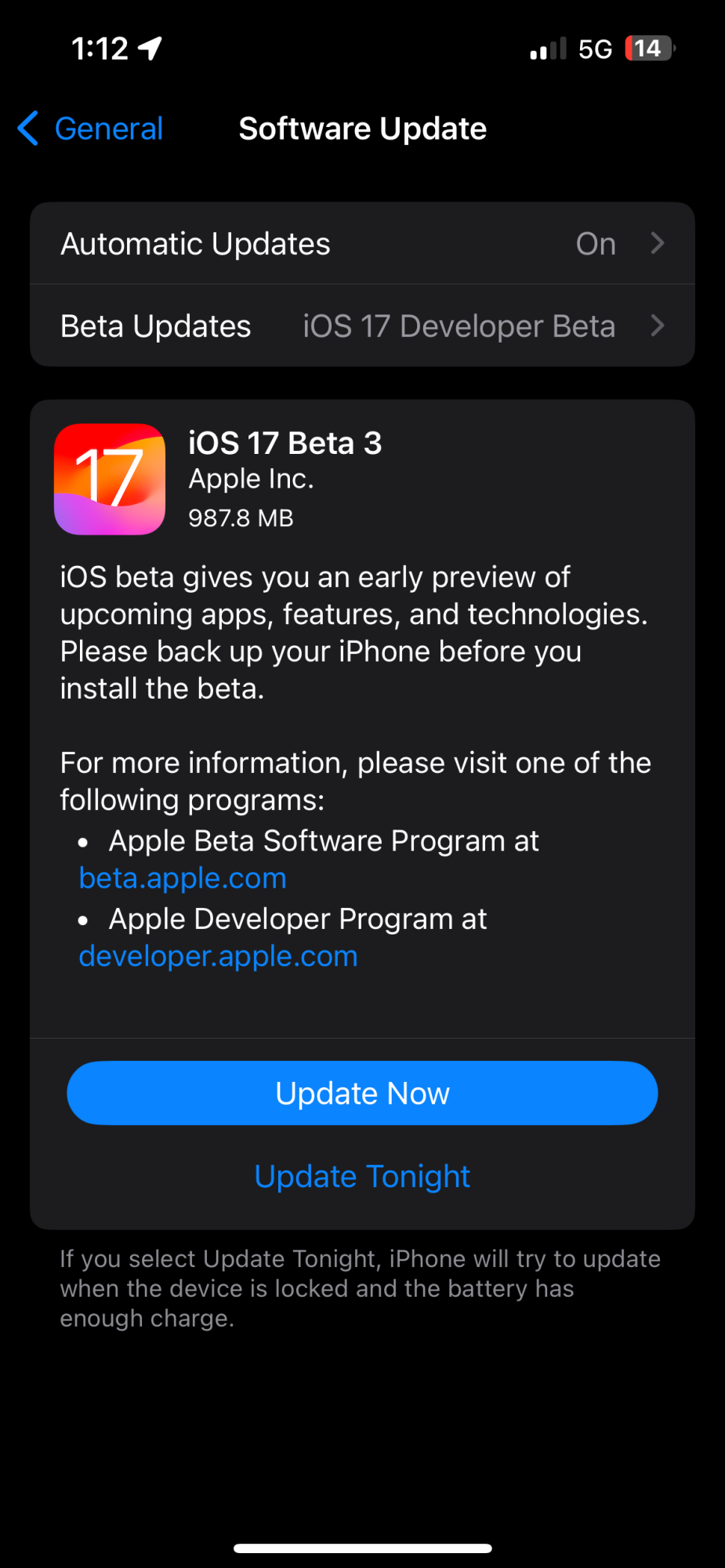
Task: Visit the beta.apple.com link
Action: pos(183,878)
